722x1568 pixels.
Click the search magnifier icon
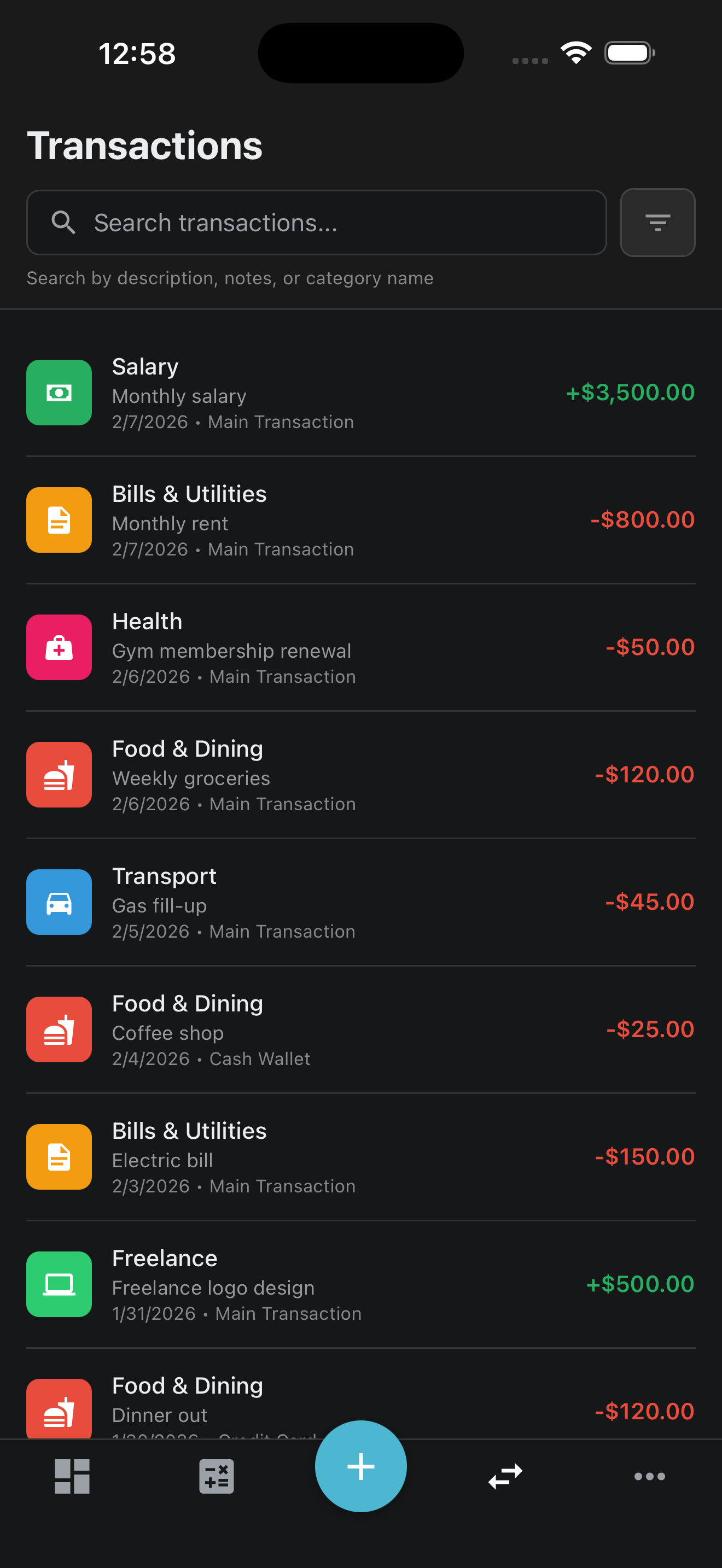click(x=64, y=222)
